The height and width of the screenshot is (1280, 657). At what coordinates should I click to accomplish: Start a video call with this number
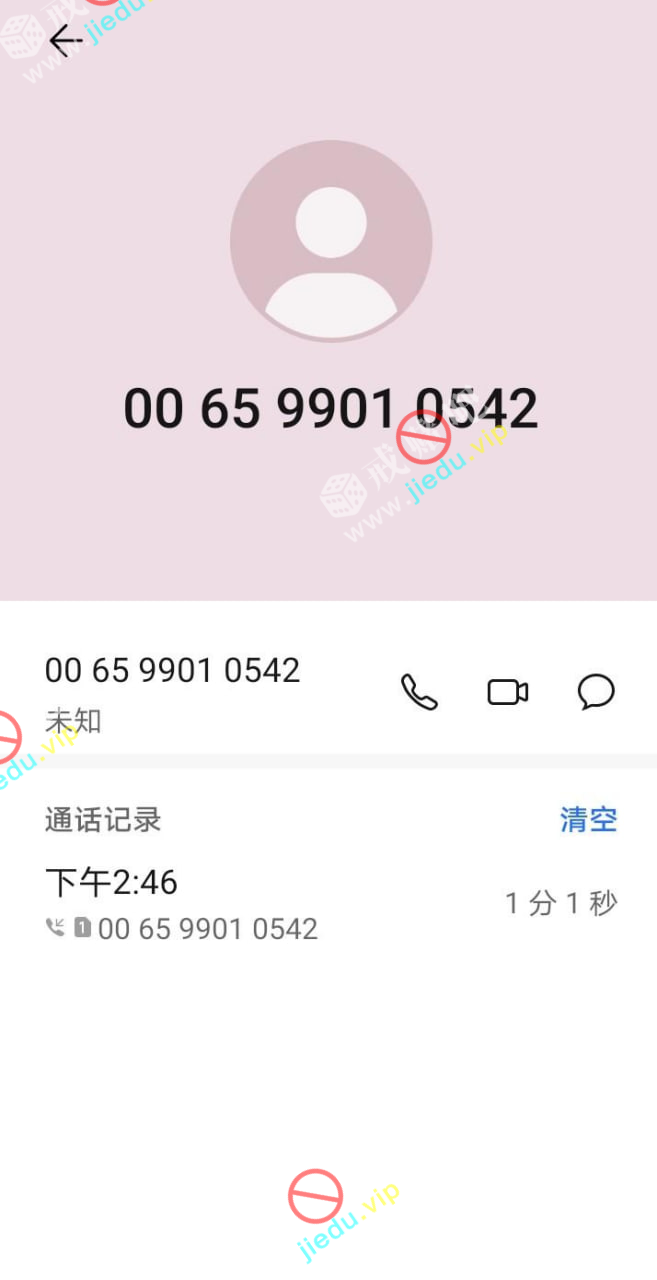click(508, 692)
